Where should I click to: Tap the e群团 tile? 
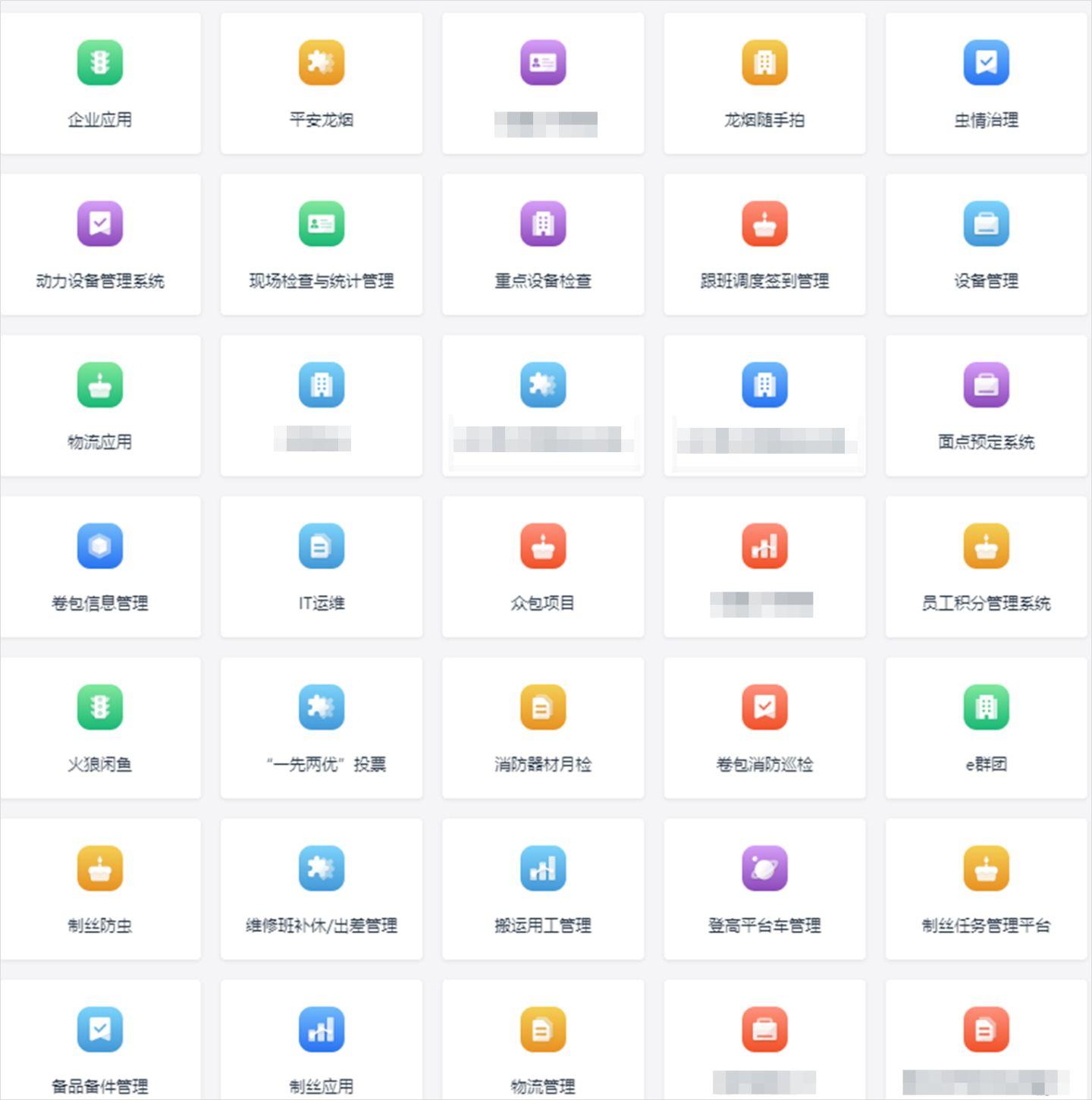tap(986, 728)
